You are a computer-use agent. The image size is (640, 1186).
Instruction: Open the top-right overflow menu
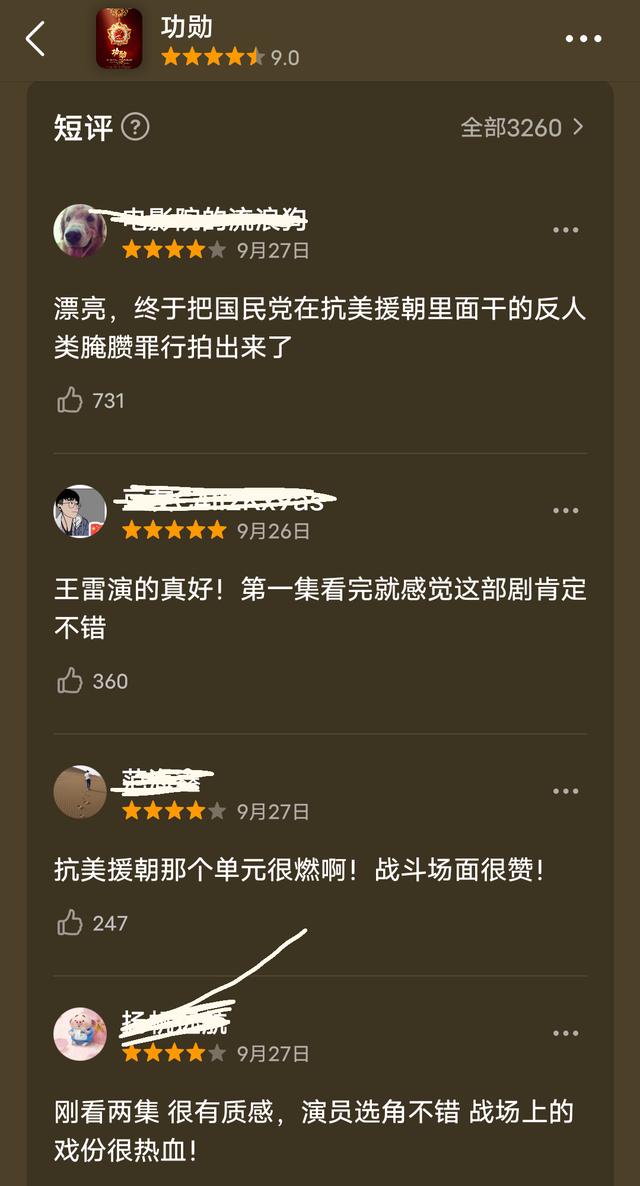[x=583, y=40]
